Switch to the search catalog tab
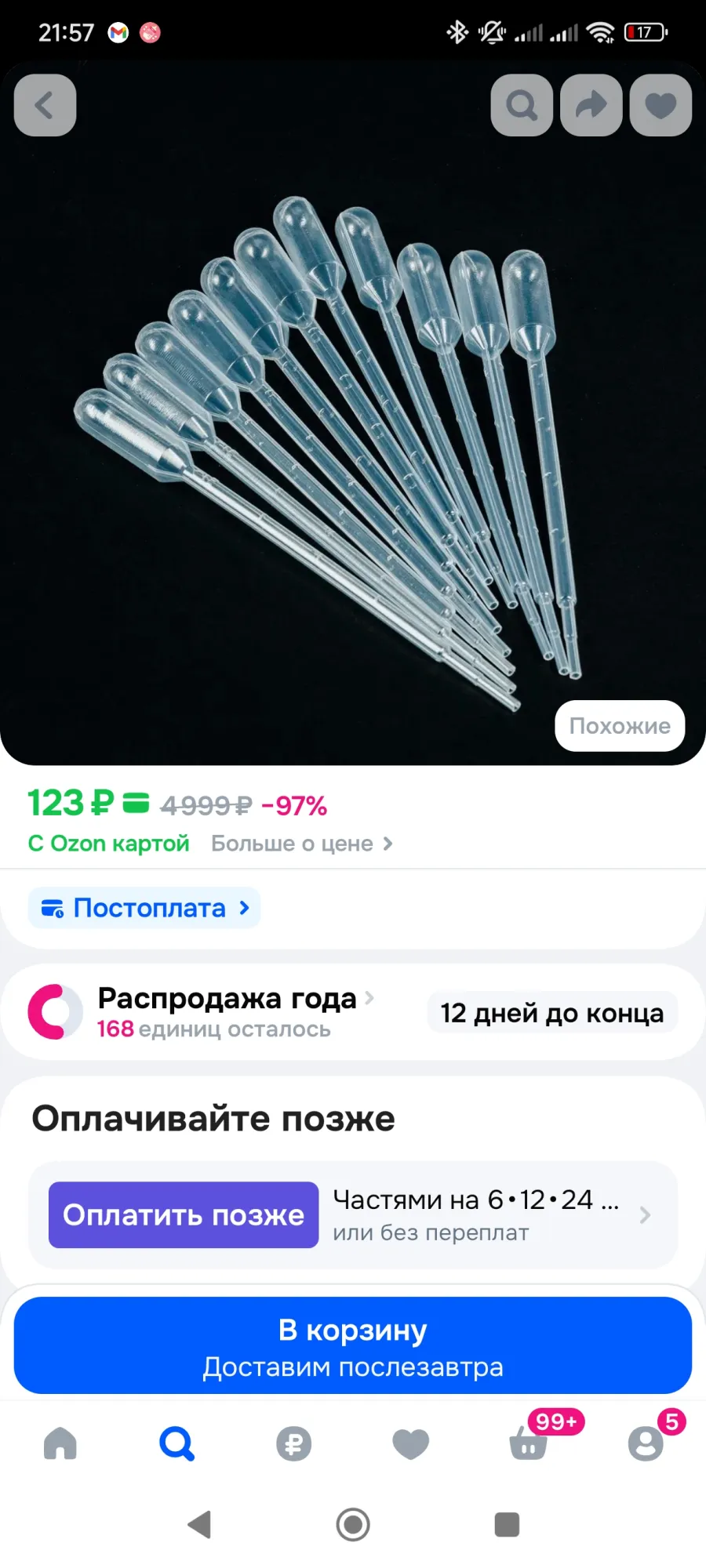The width and height of the screenshot is (706, 1568). click(x=176, y=1443)
